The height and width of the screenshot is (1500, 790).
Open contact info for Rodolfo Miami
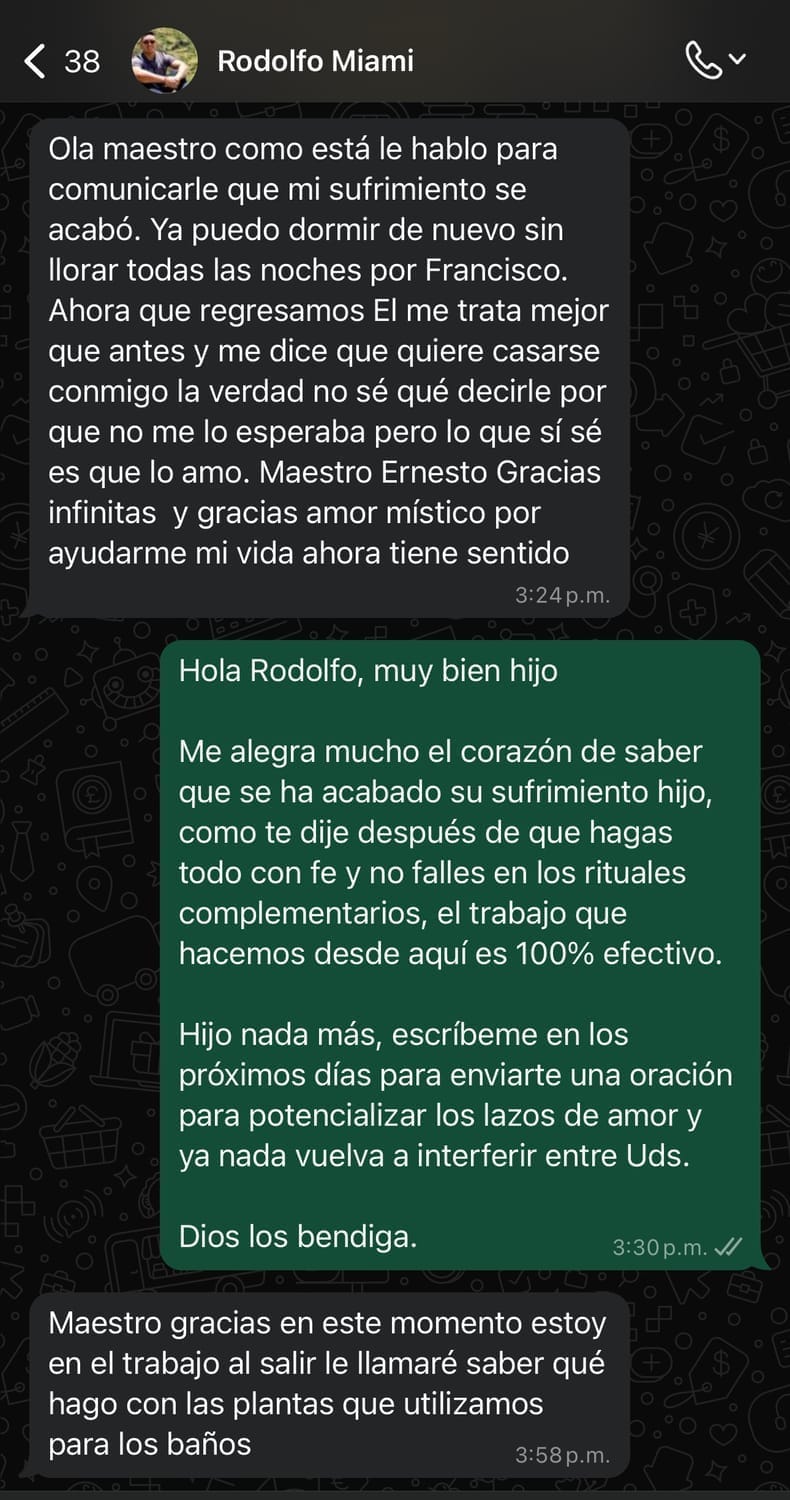point(315,61)
